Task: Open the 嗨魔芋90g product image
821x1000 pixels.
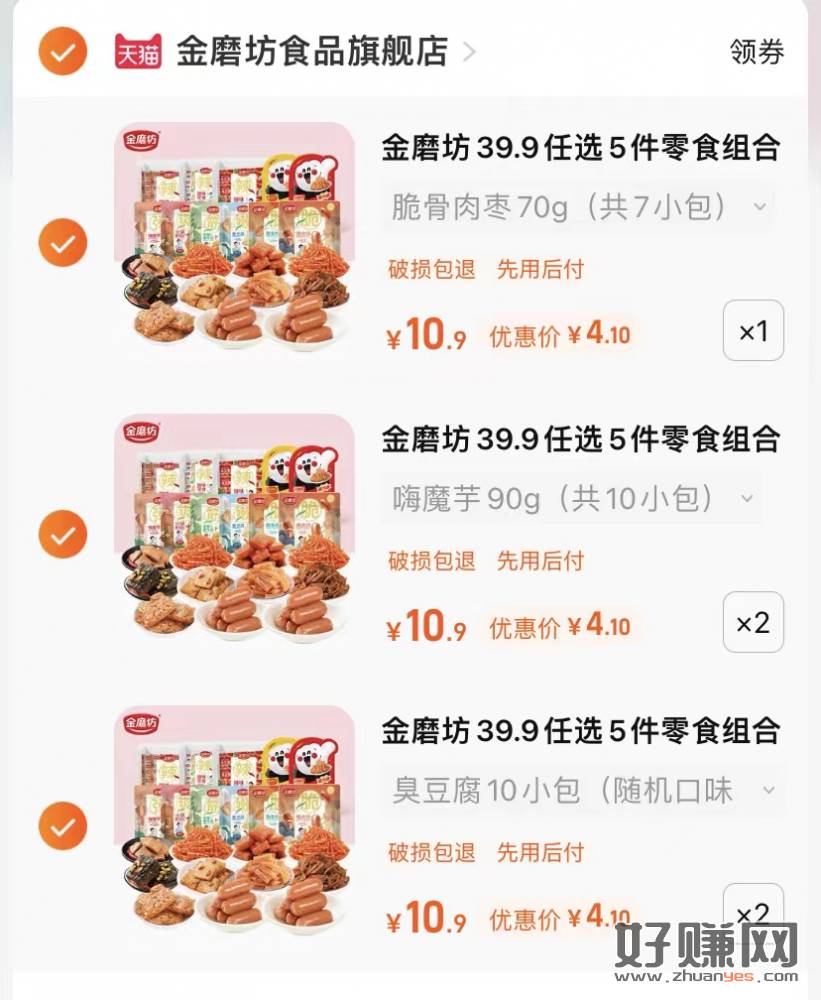Action: pyautogui.click(x=234, y=528)
